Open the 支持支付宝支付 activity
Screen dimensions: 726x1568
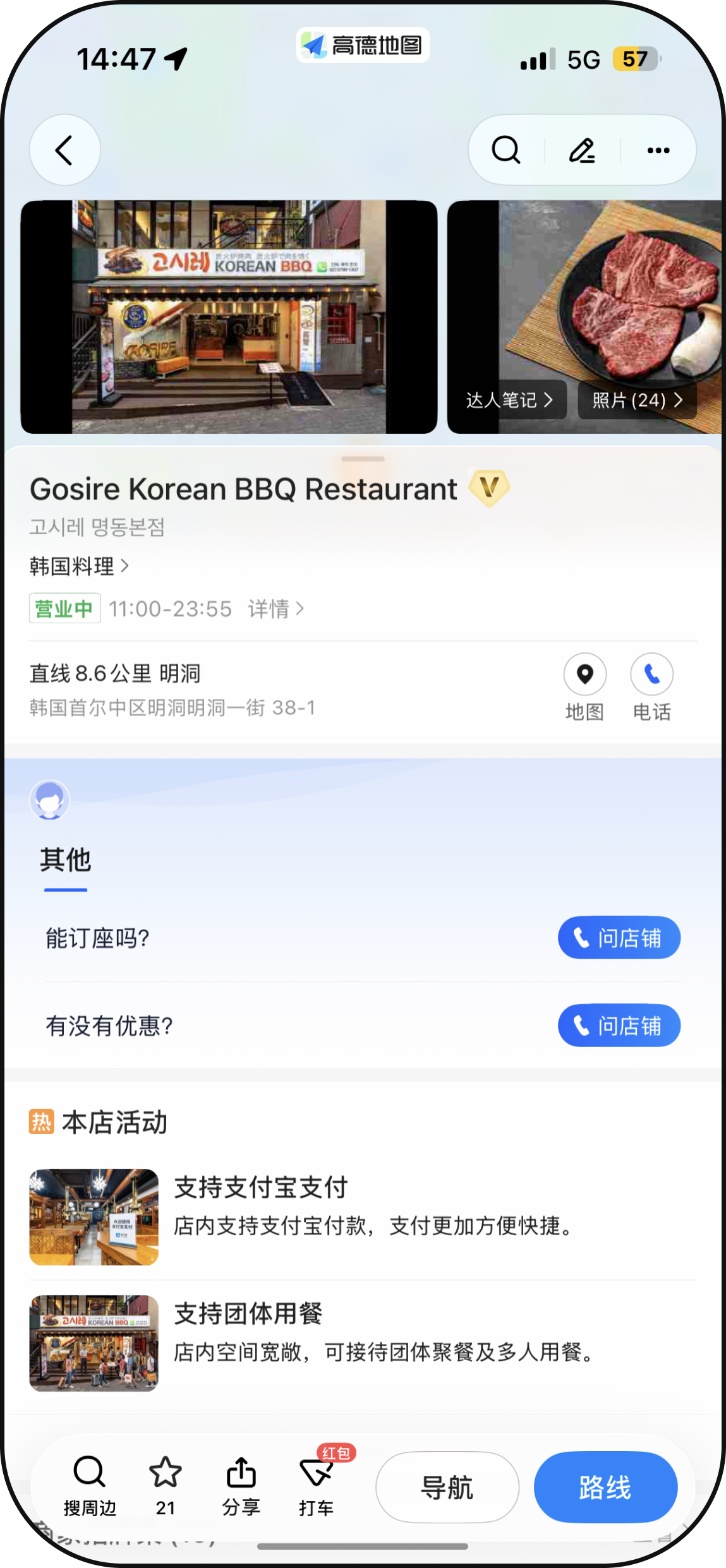[x=363, y=1217]
